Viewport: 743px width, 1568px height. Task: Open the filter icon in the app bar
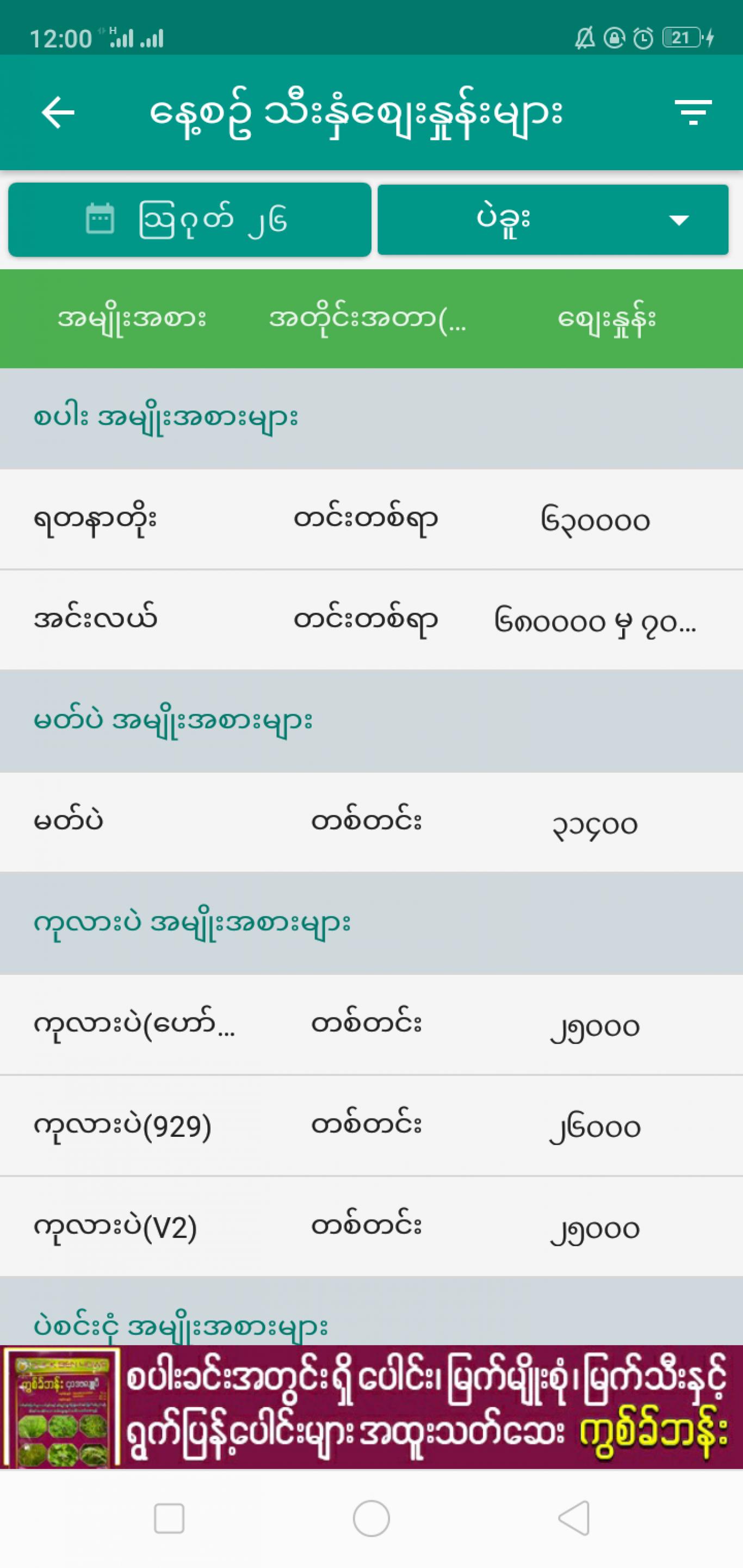click(693, 113)
